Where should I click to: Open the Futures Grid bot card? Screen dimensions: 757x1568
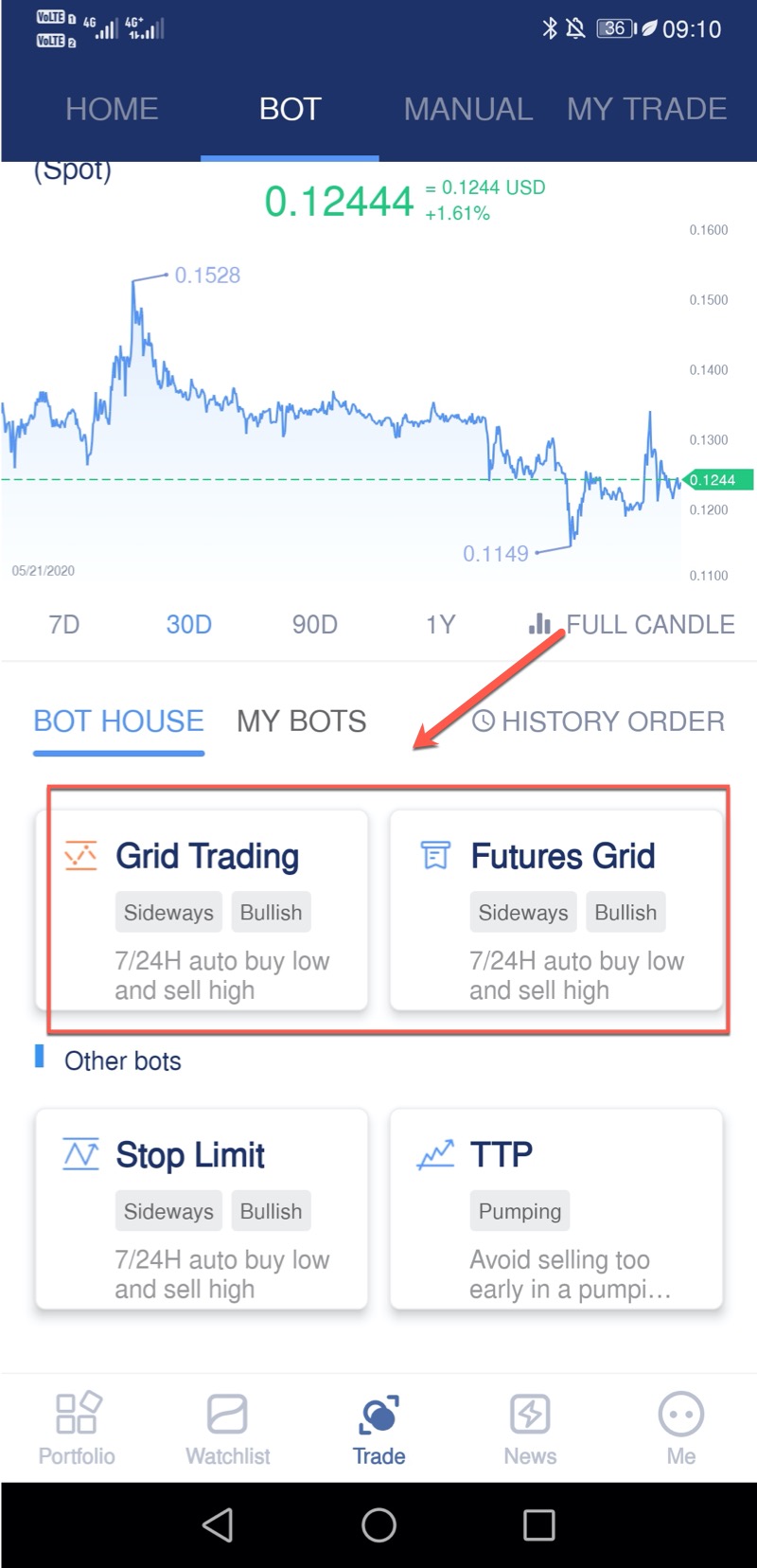click(x=556, y=911)
